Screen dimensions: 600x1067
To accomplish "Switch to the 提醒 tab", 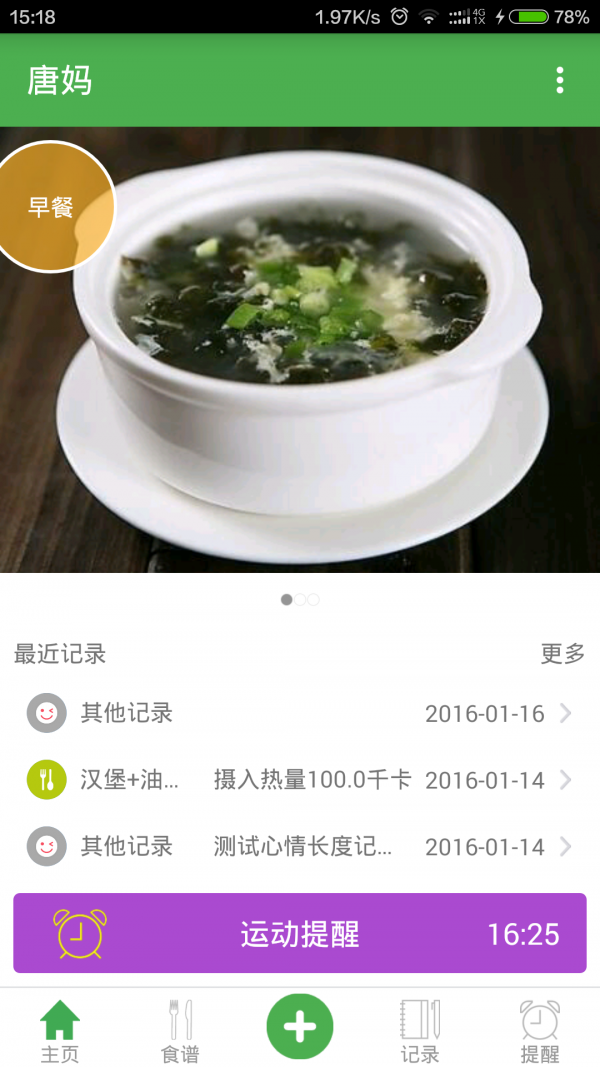I will pos(540,1030).
